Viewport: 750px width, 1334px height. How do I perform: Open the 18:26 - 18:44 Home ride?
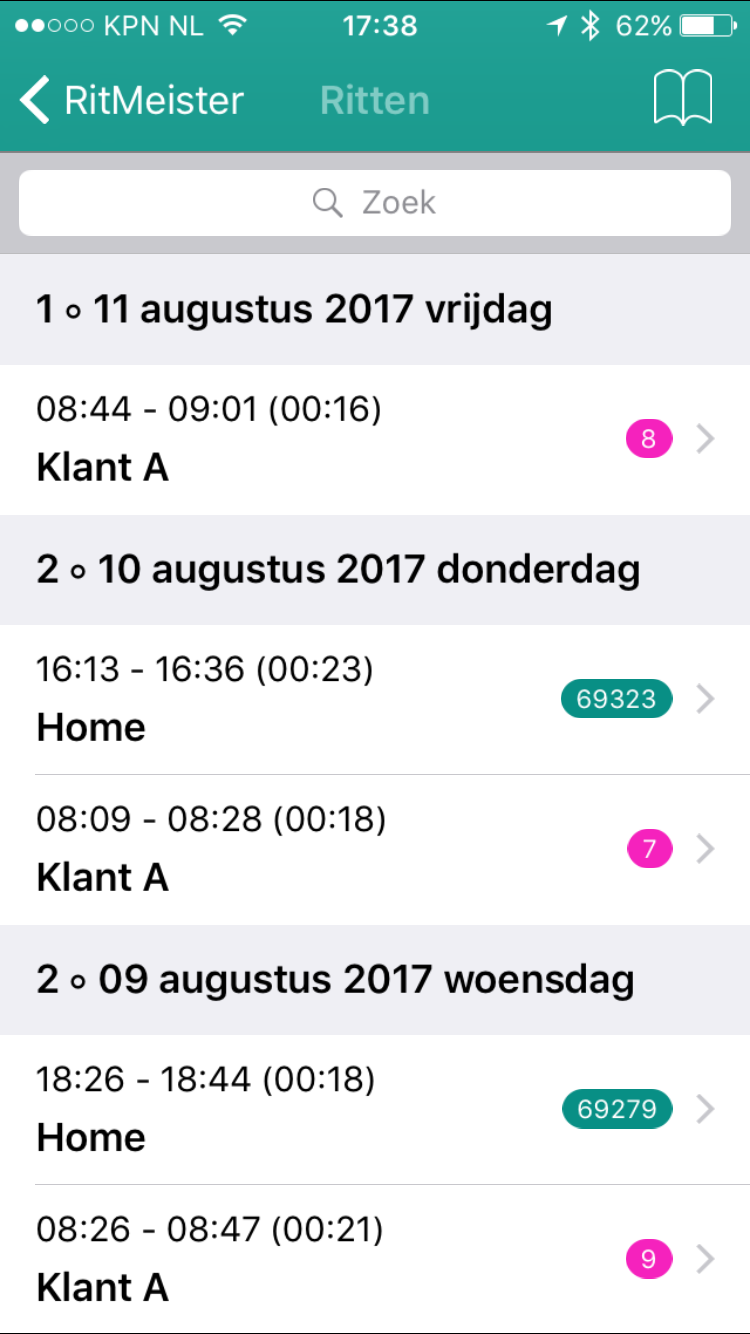tap(375, 1109)
